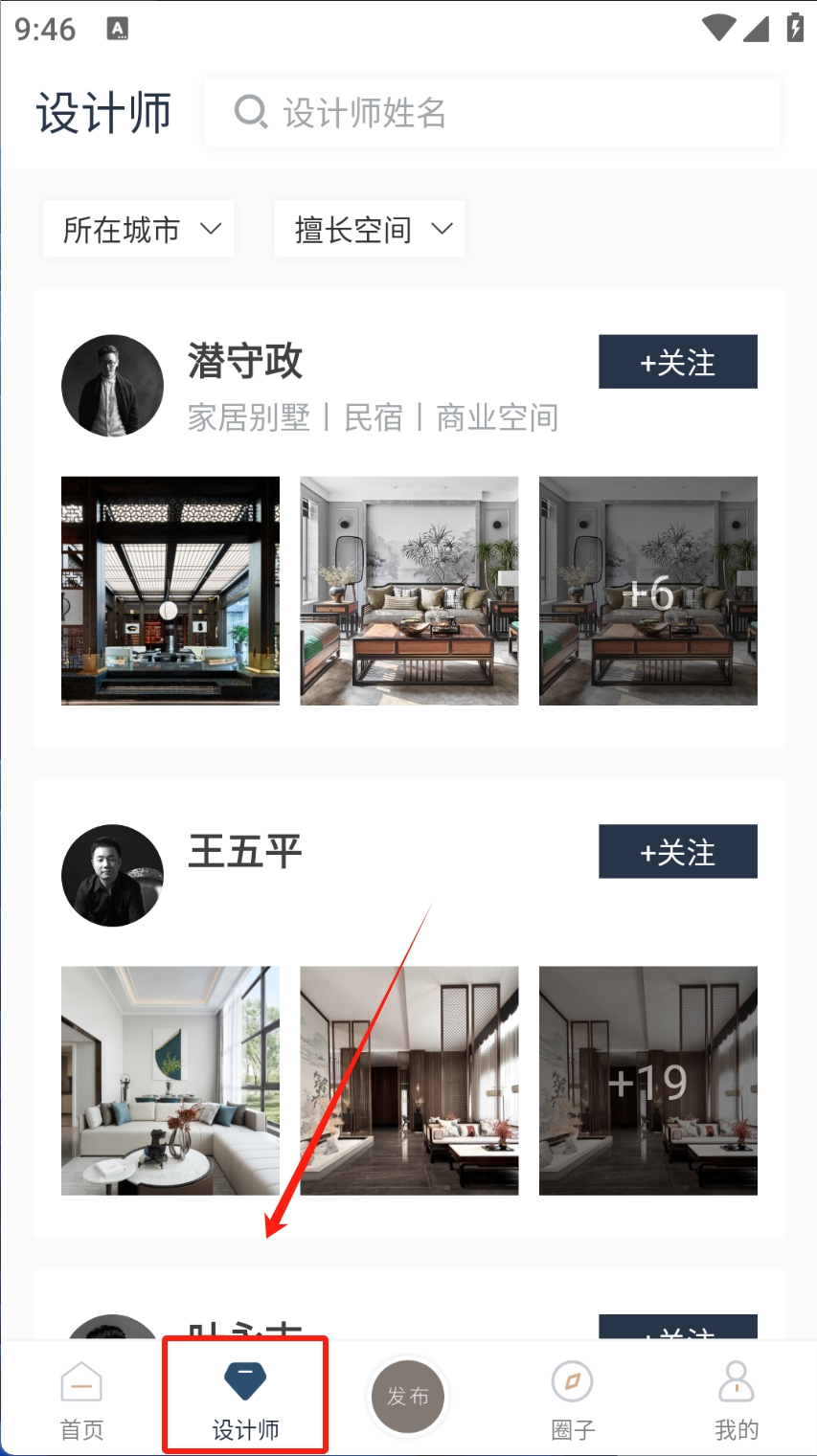Follow designer 潜守政 with +关注
Image resolution: width=817 pixels, height=1456 pixels.
click(x=677, y=362)
